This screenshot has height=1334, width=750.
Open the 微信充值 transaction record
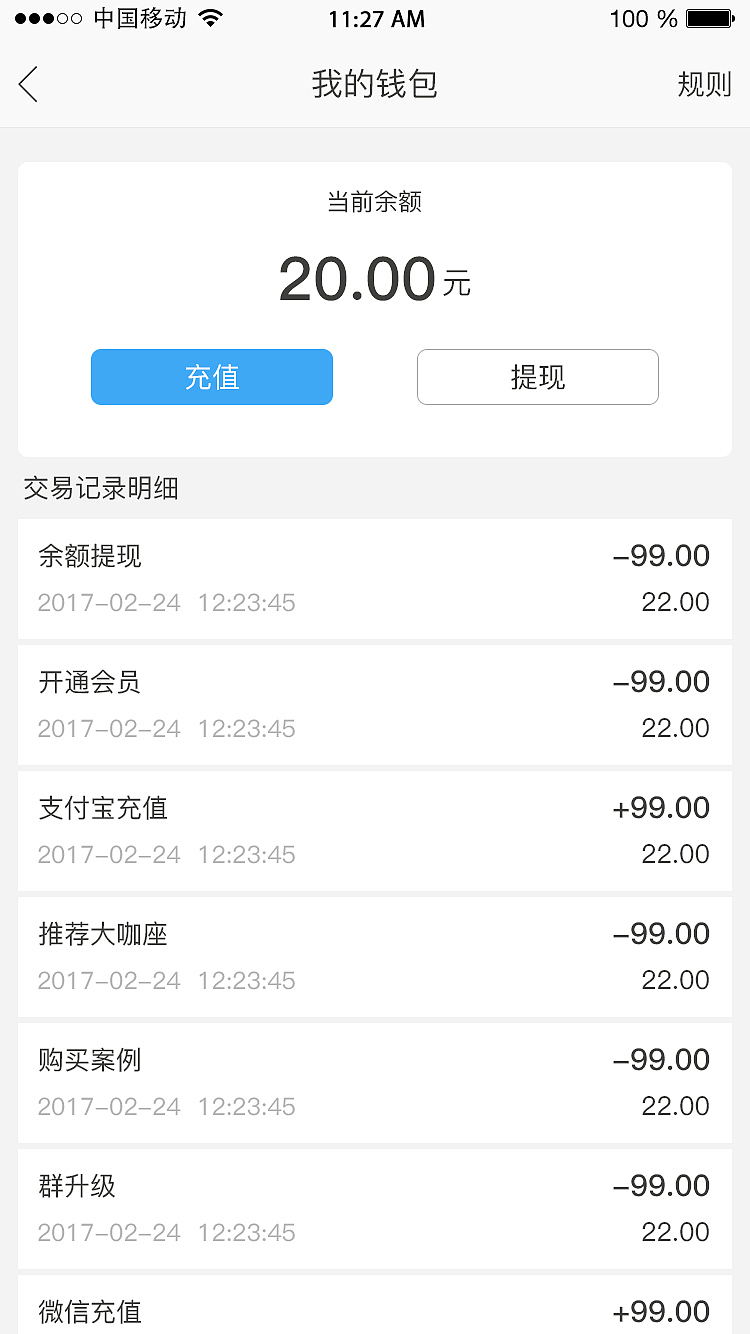coord(375,1310)
